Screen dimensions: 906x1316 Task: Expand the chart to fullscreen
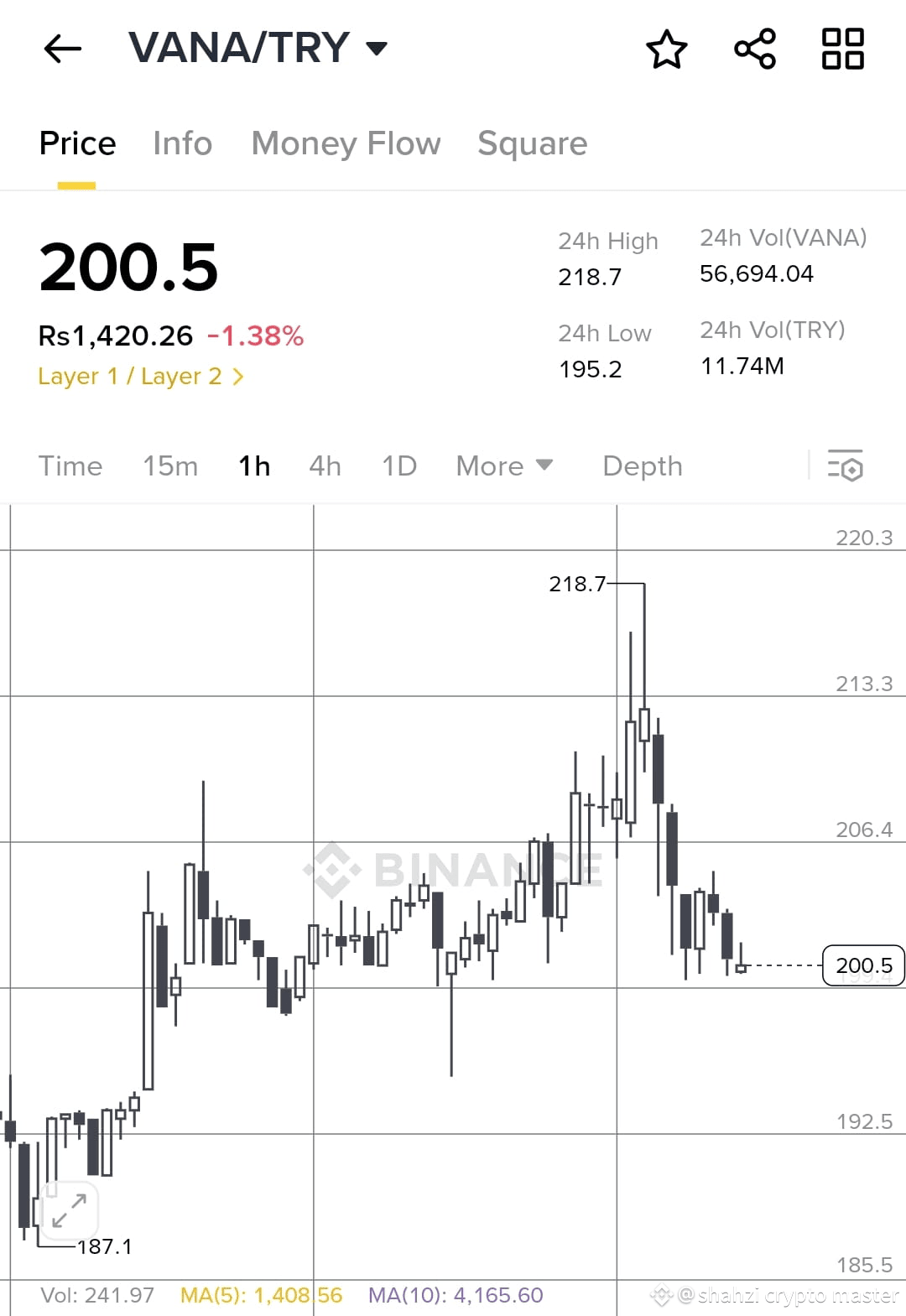pos(70,1209)
